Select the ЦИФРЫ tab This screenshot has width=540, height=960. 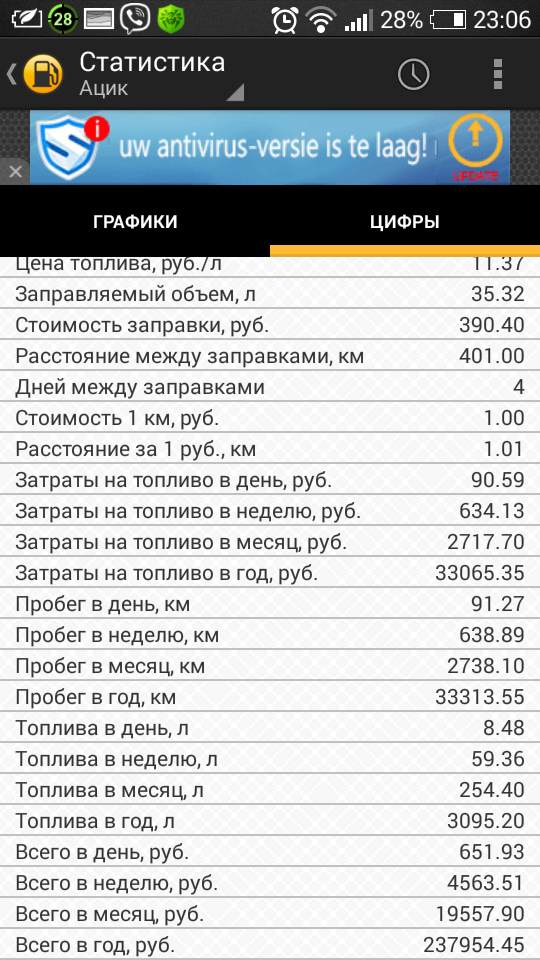(x=405, y=222)
